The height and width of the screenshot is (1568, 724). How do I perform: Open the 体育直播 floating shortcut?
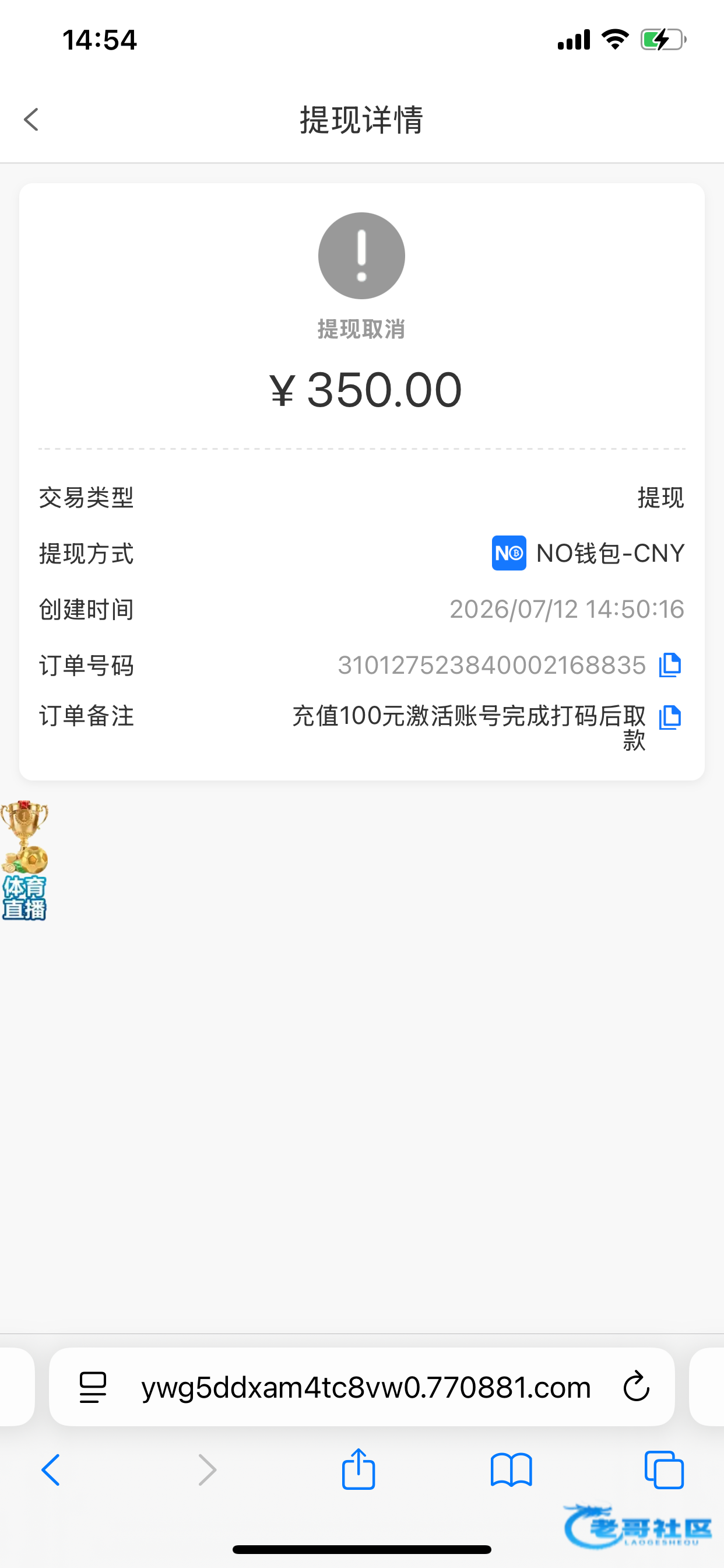click(24, 860)
